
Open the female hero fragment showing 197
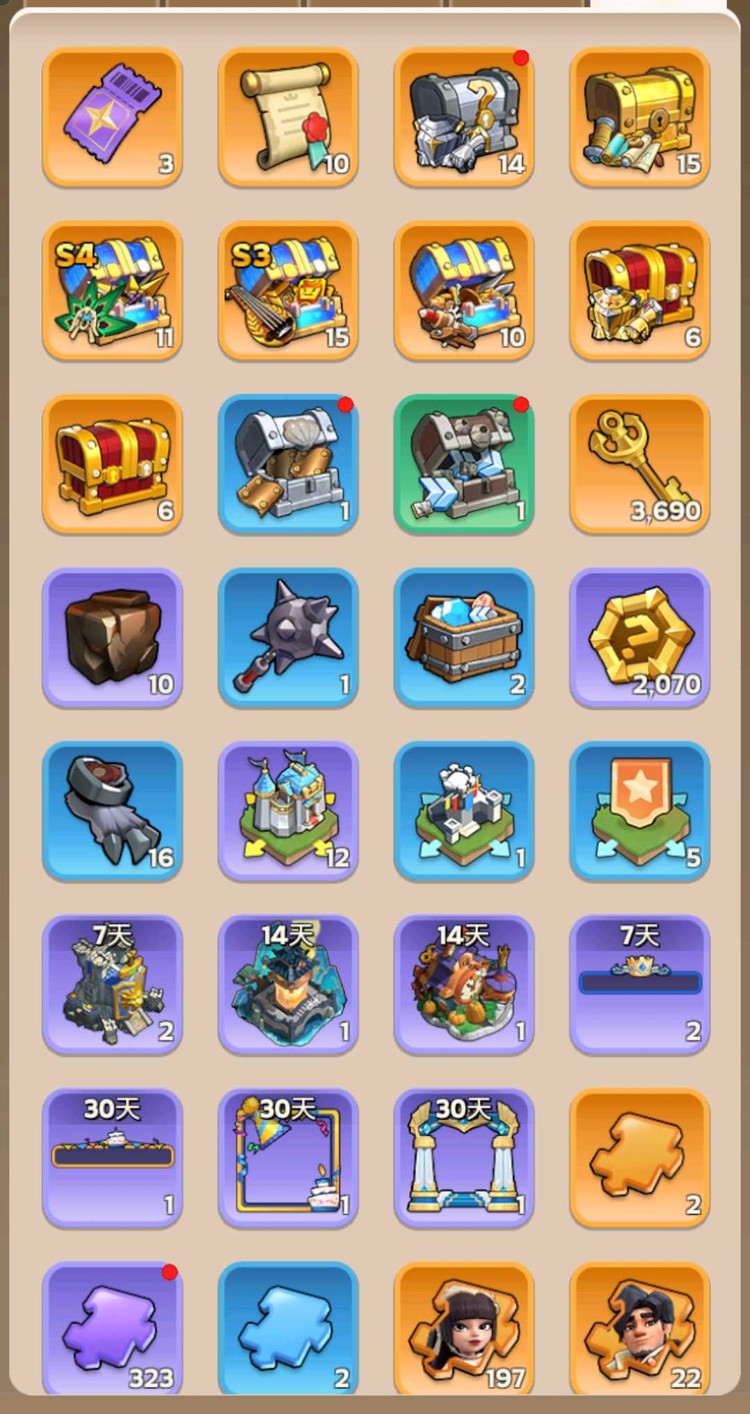click(464, 1330)
